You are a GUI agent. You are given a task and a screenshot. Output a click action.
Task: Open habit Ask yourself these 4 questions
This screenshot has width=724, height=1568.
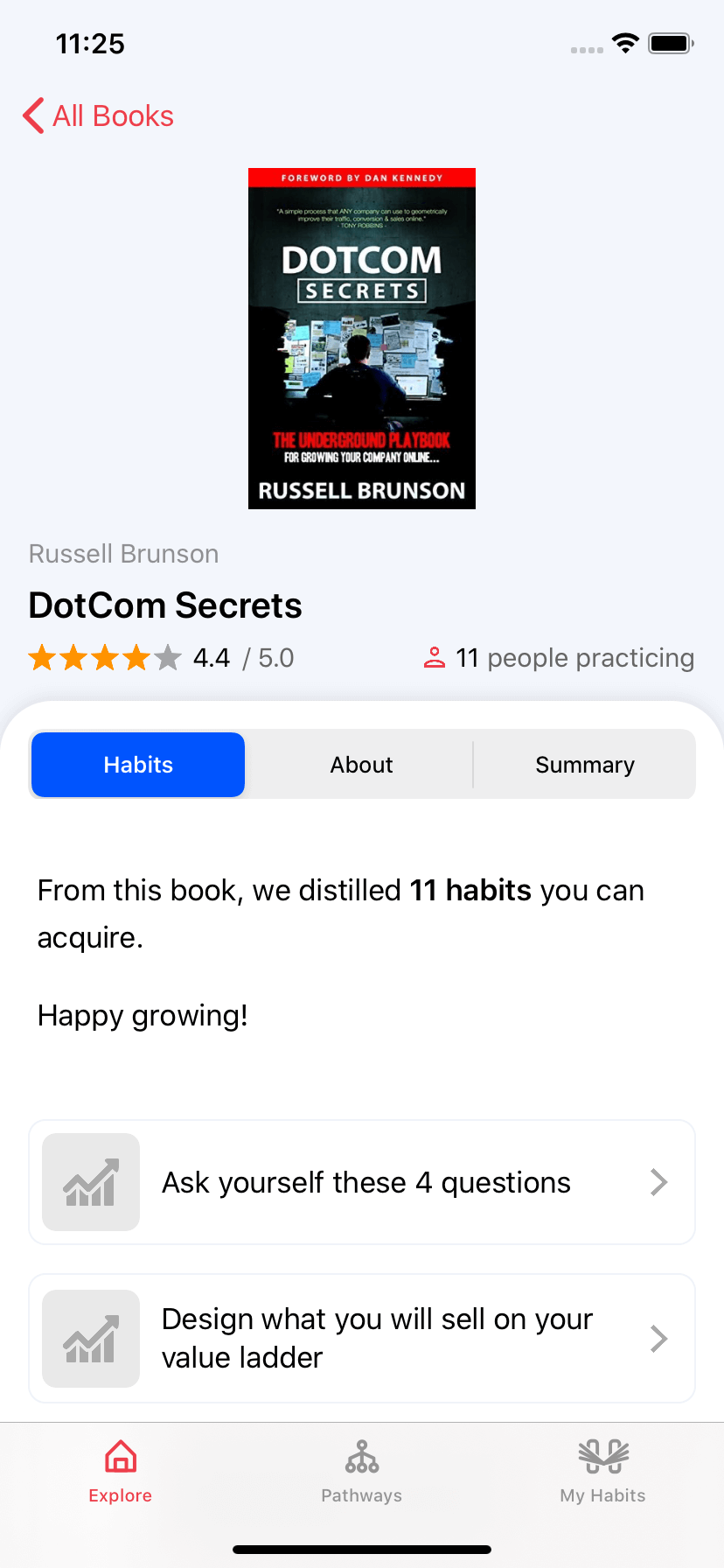click(x=362, y=1182)
